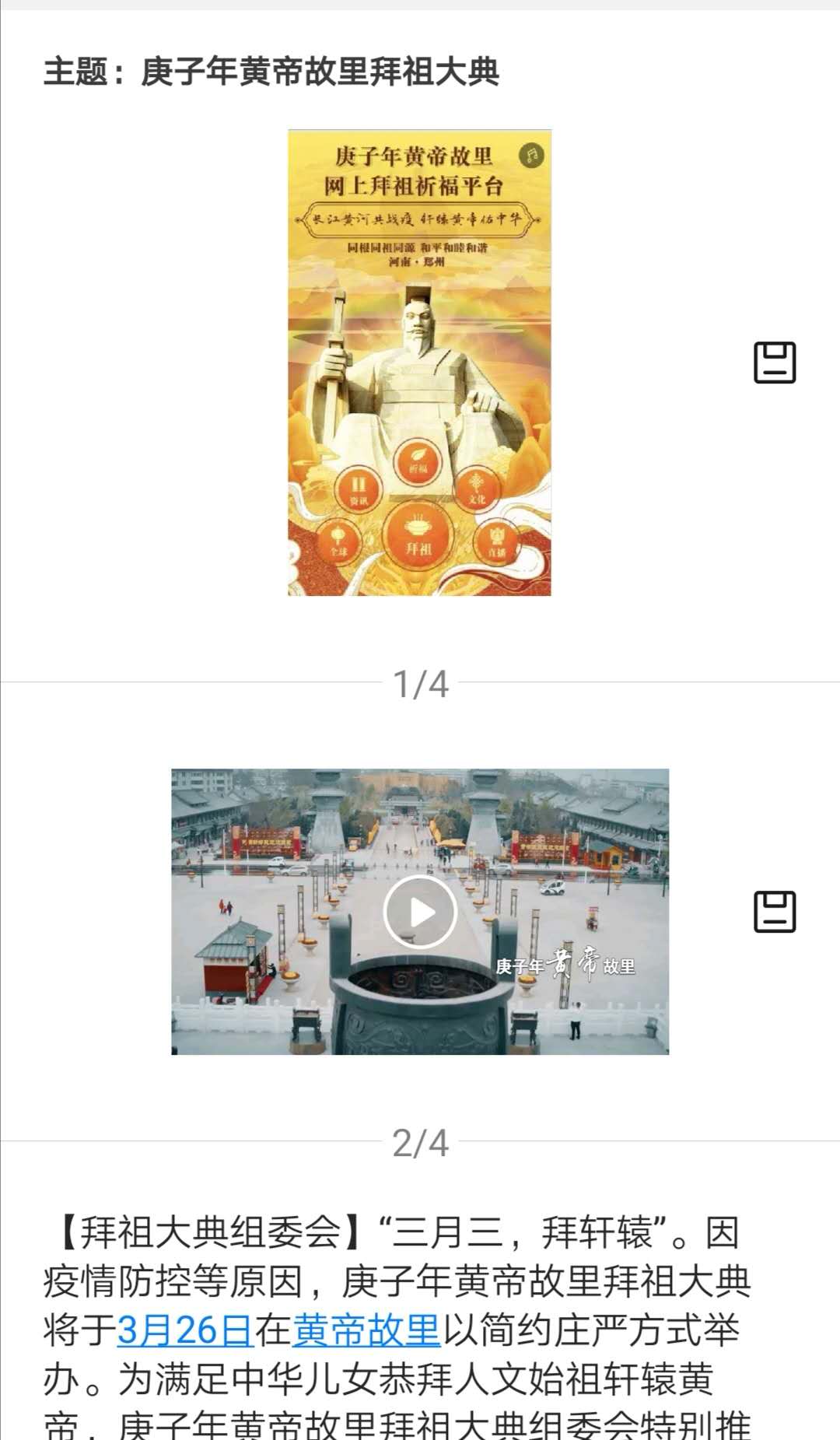Save the first attachment image
This screenshot has width=840, height=1440.
click(775, 363)
